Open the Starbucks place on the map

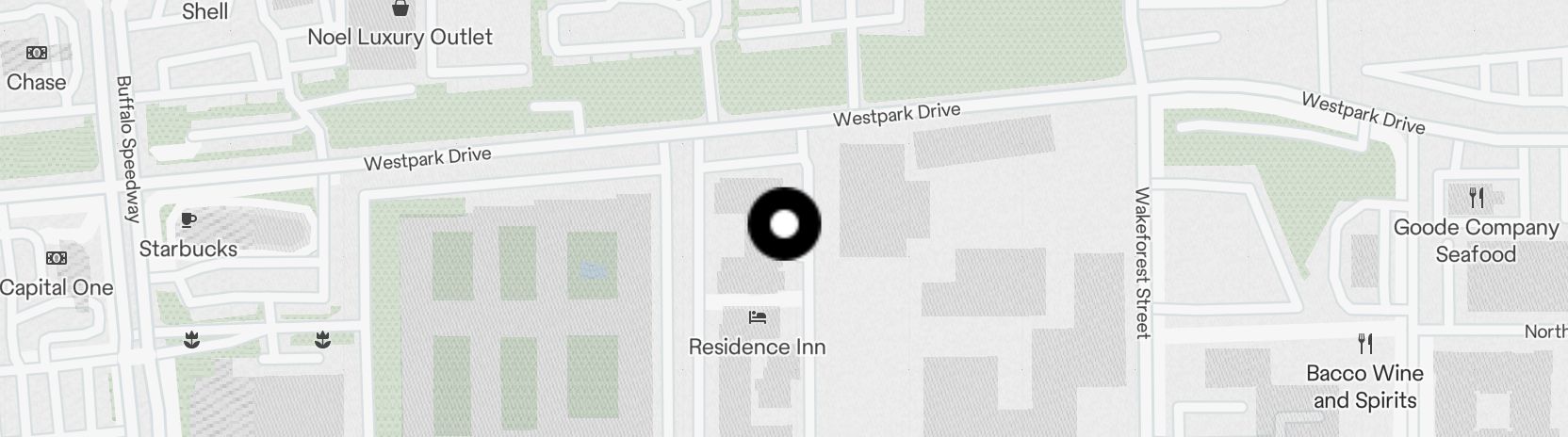pyautogui.click(x=188, y=220)
